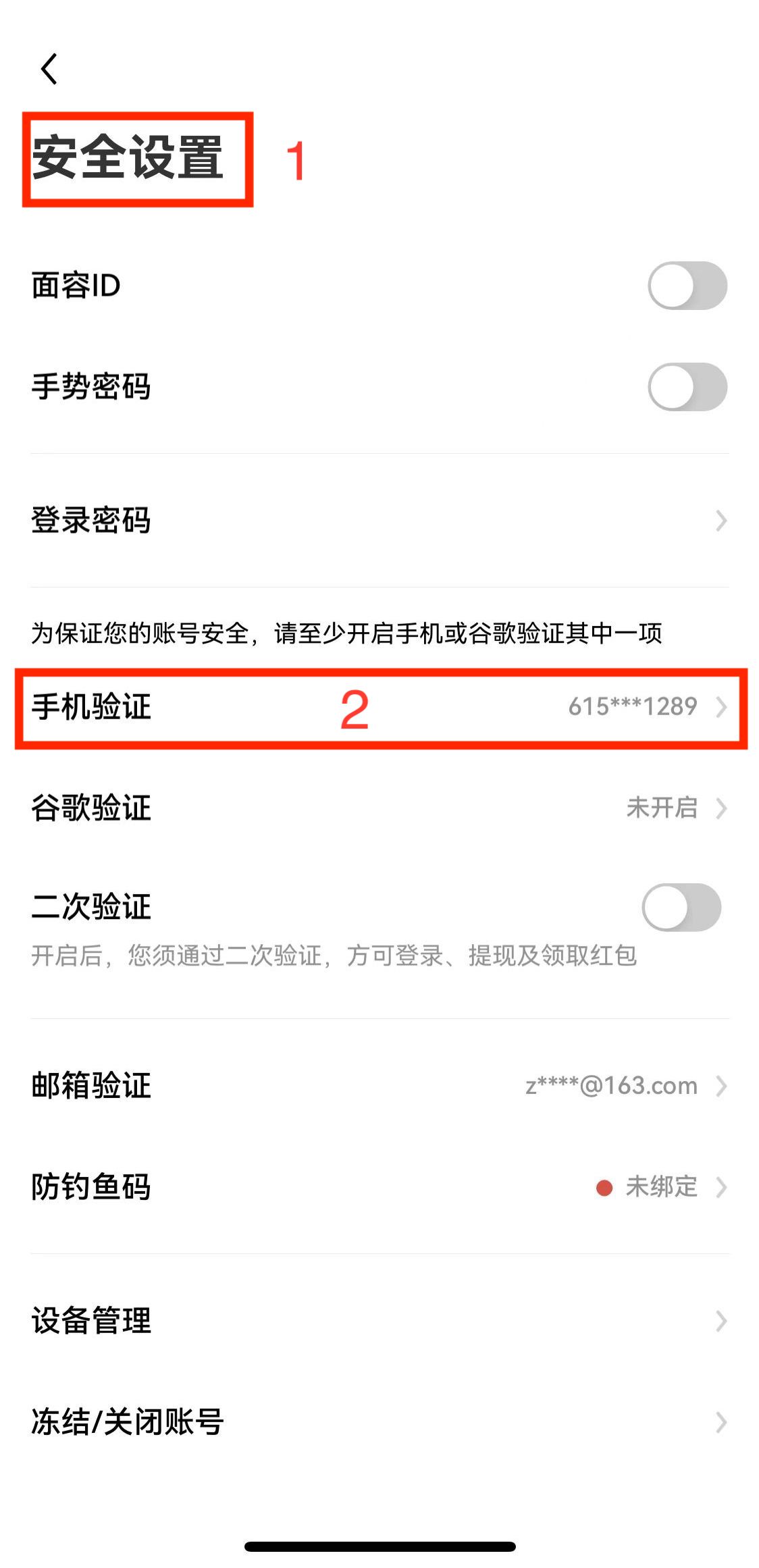Open 谷歌验证 (Google verification) settings

(x=379, y=808)
